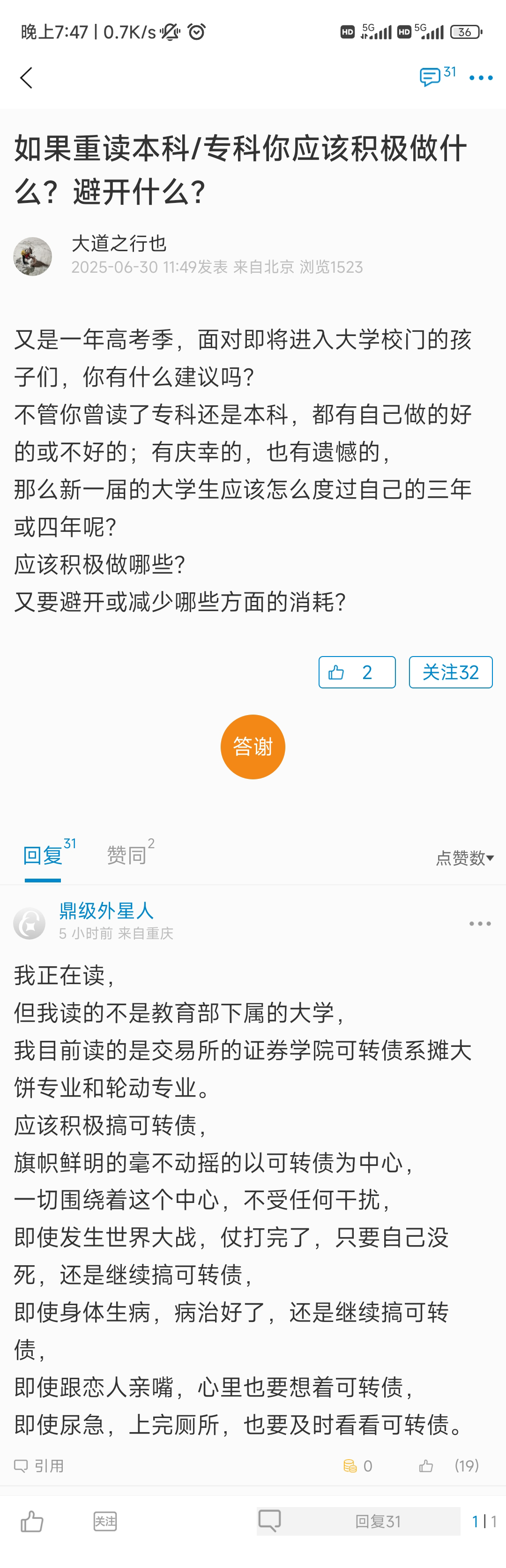Open the 点赞数 sort dropdown
This screenshot has height=1568, width=506.
pyautogui.click(x=464, y=858)
